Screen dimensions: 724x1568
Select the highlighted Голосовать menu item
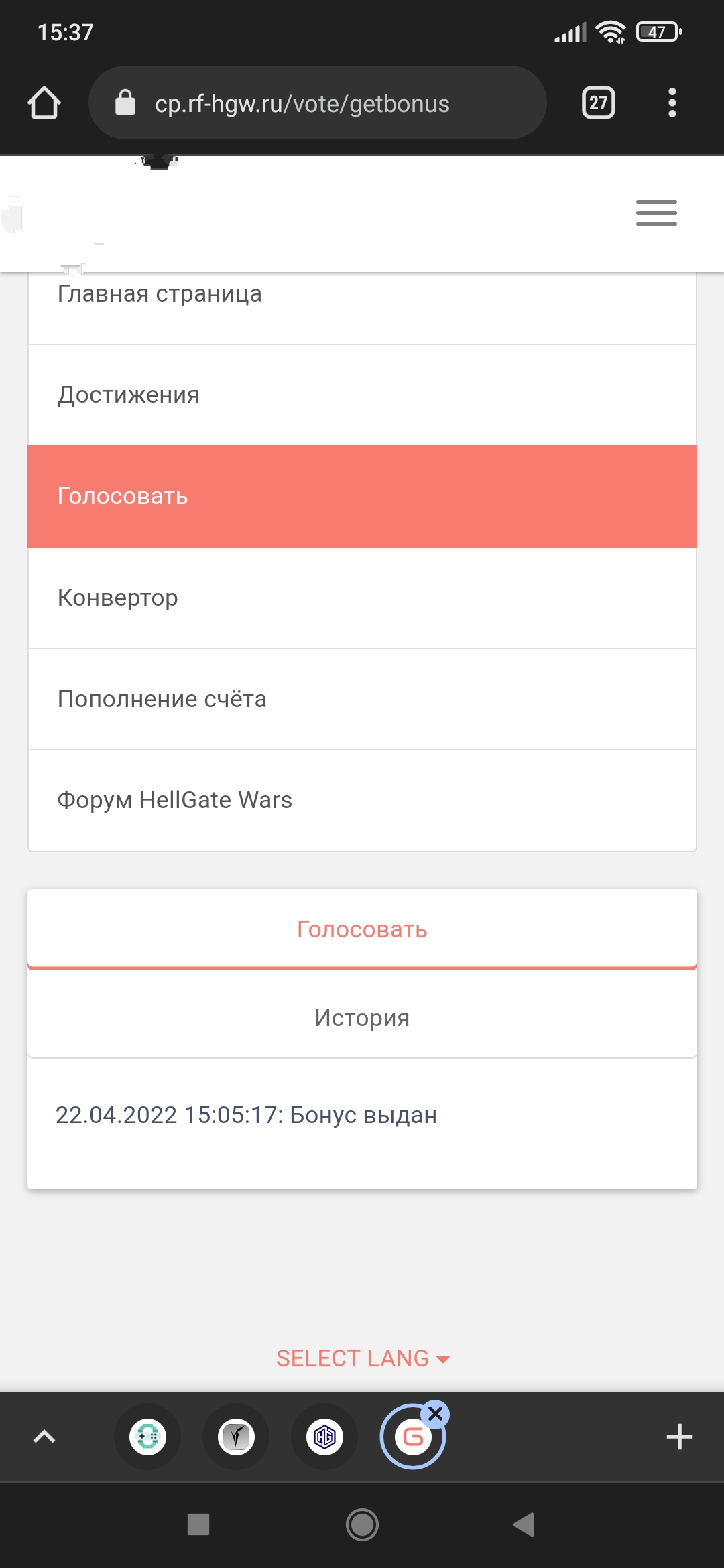362,497
